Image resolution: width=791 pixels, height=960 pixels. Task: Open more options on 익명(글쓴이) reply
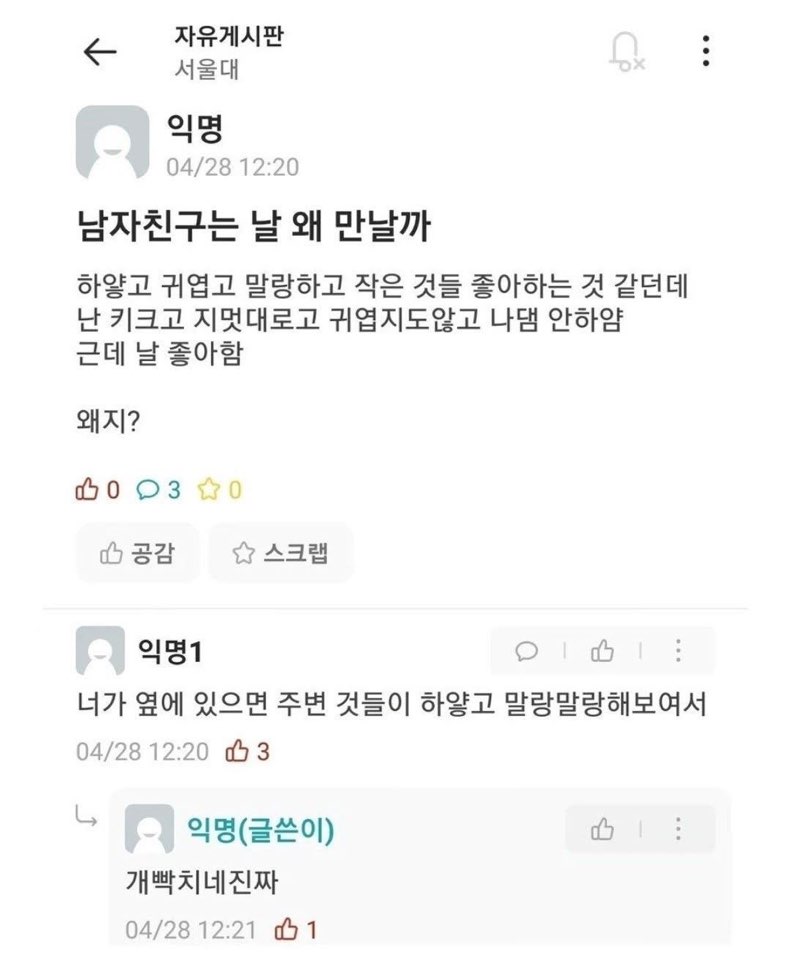(678, 829)
